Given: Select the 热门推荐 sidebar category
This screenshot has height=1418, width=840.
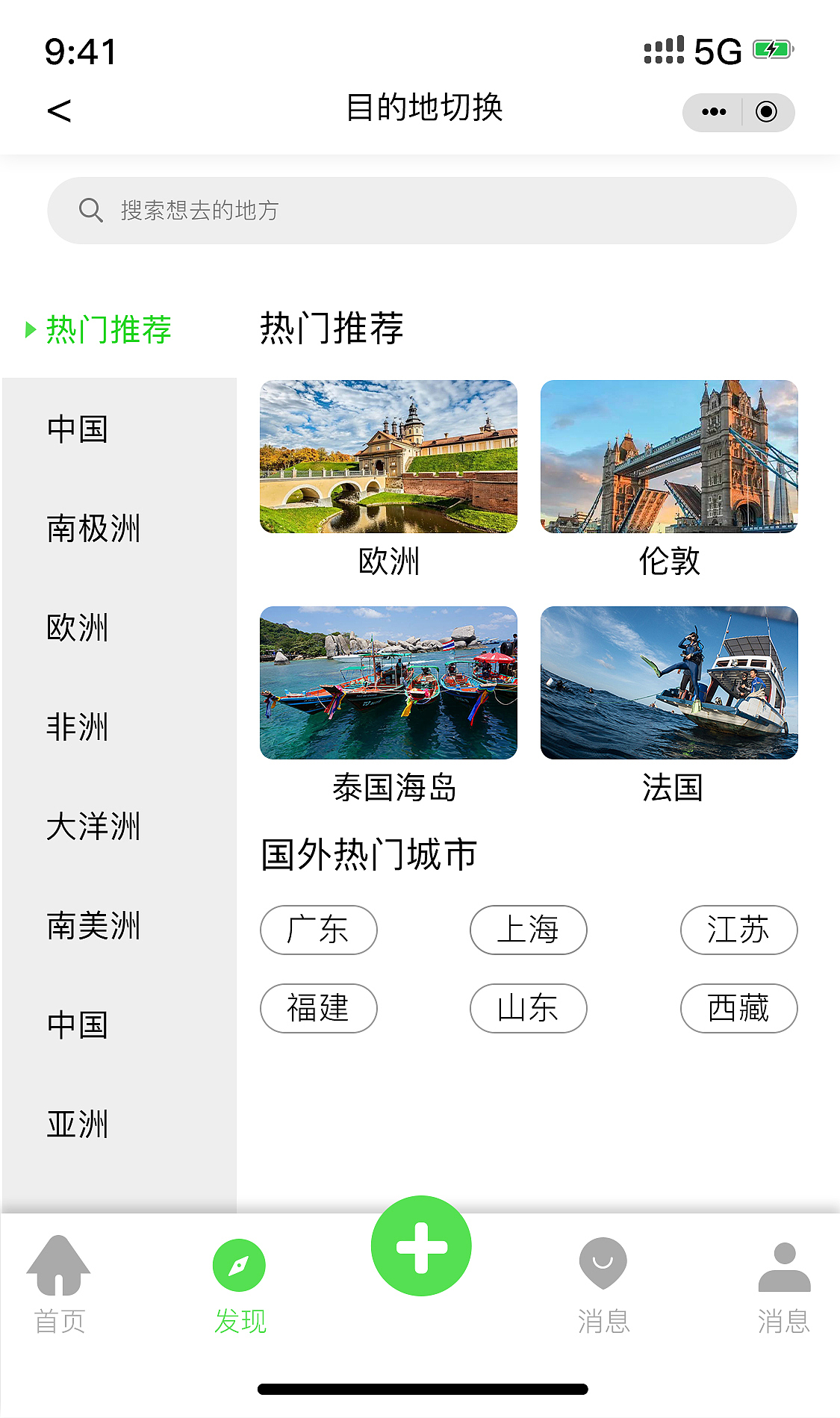Looking at the screenshot, I should 109,329.
